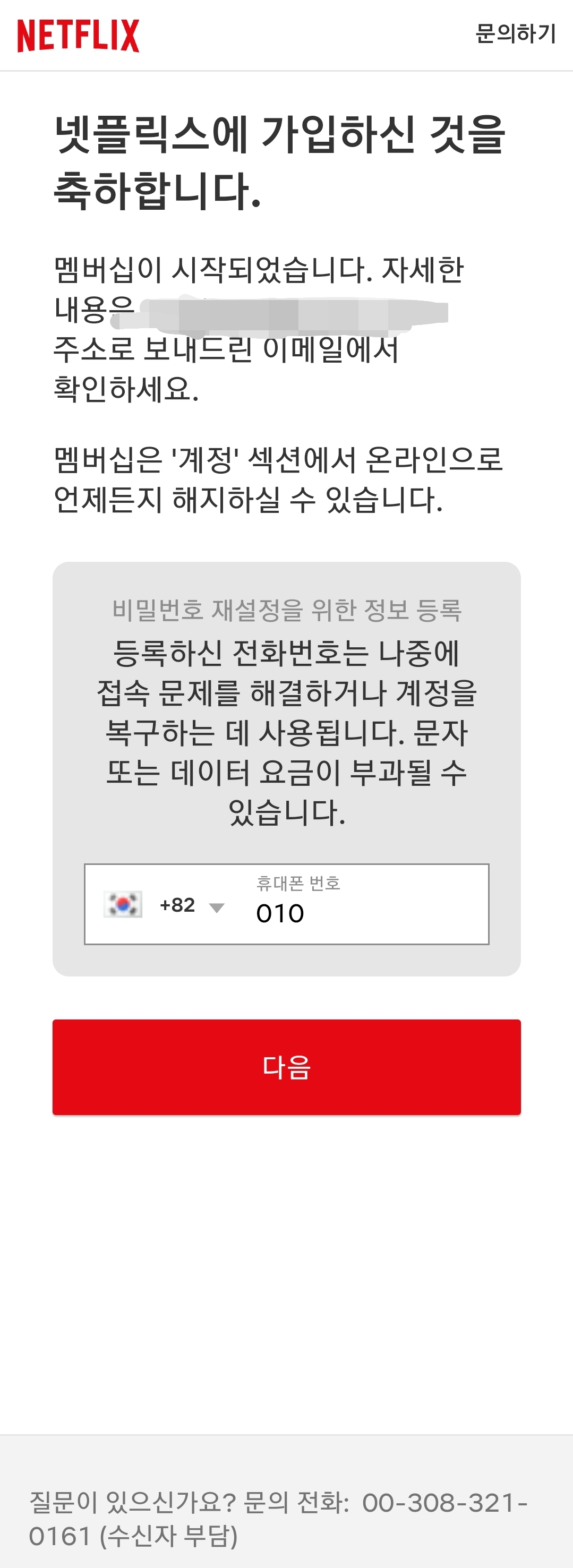Screen dimensions: 573x1568
Task: Select the country flag in the phone field
Action: click(122, 905)
